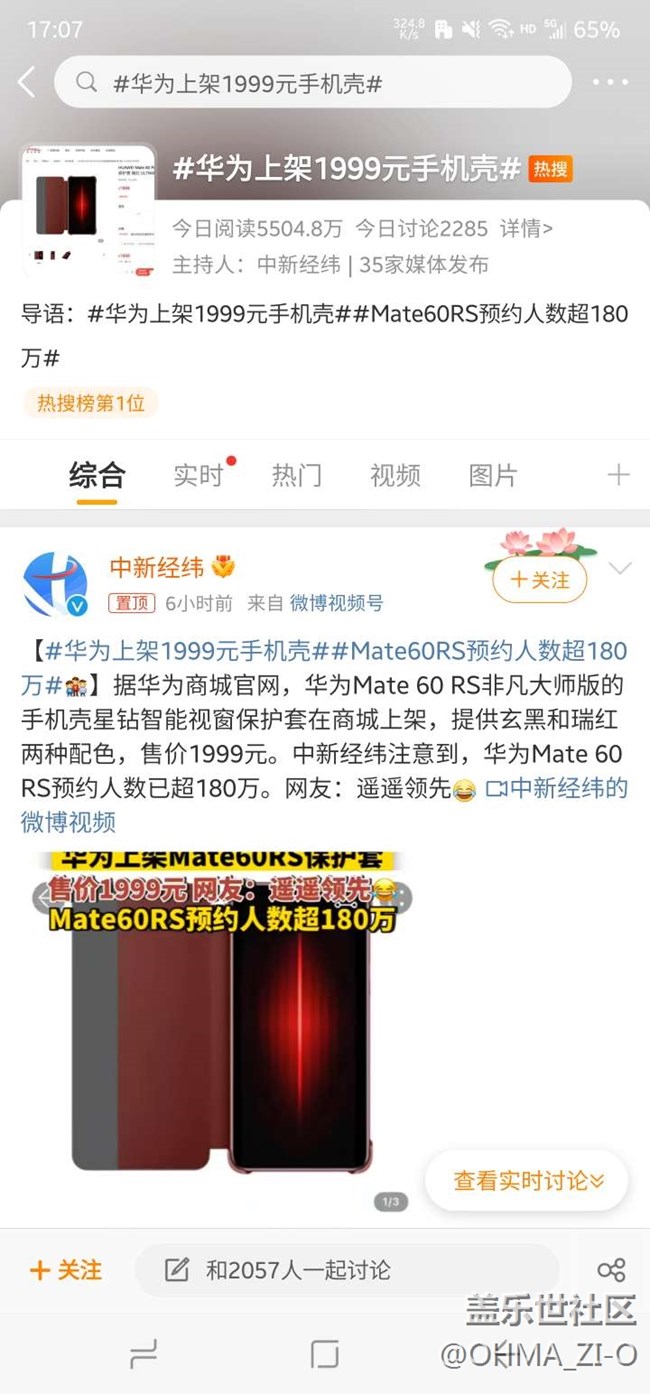Expand the post options chevron
The width and height of the screenshot is (650, 1394).
(x=620, y=569)
